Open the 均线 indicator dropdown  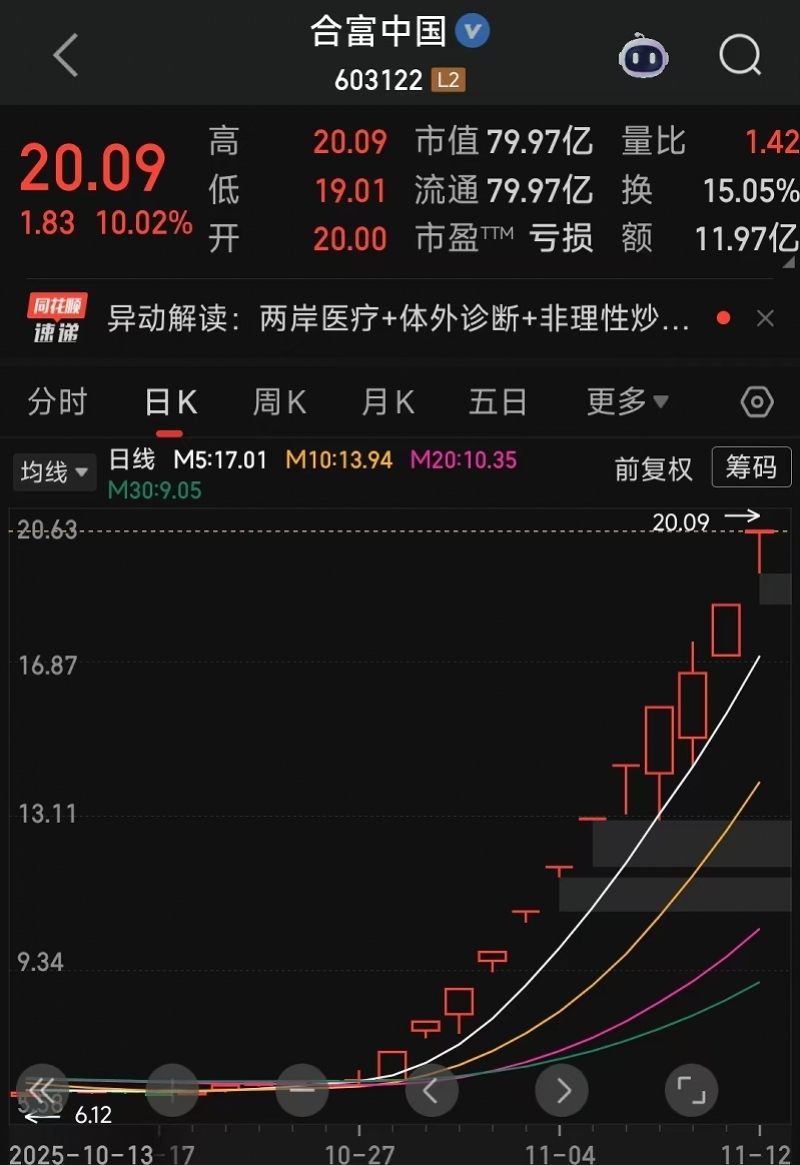pyautogui.click(x=54, y=471)
